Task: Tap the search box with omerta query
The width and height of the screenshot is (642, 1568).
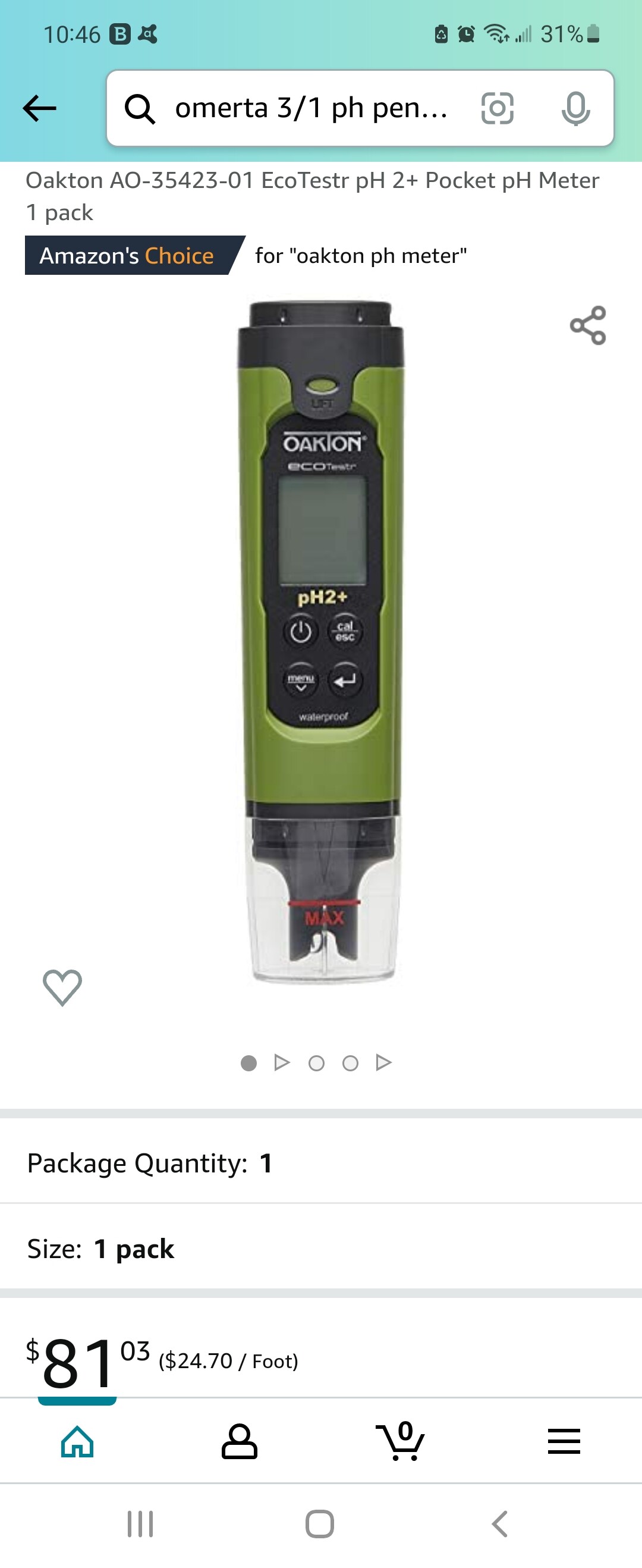Action: click(310, 109)
